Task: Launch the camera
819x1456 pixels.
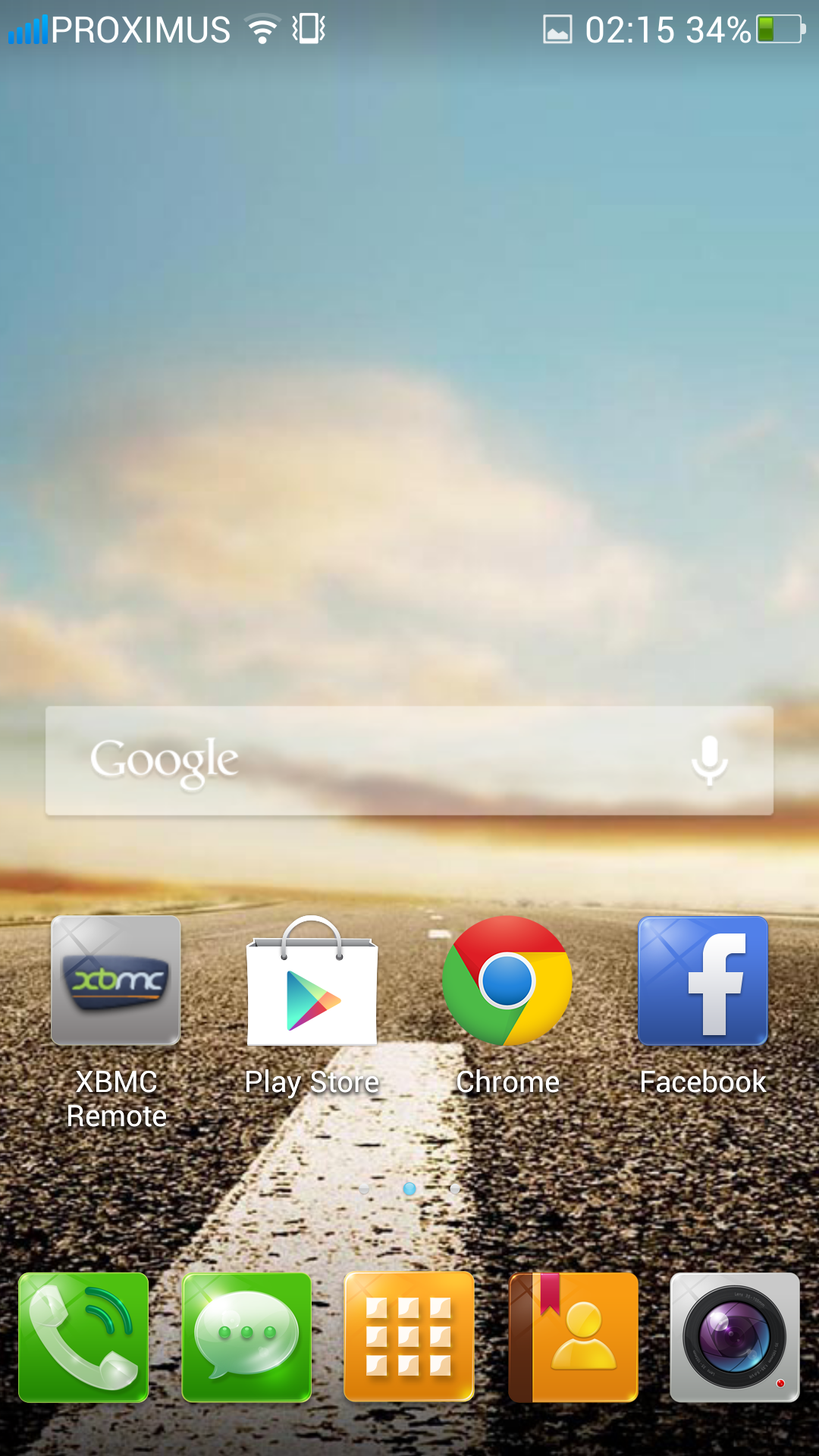Action: pos(734,1338)
